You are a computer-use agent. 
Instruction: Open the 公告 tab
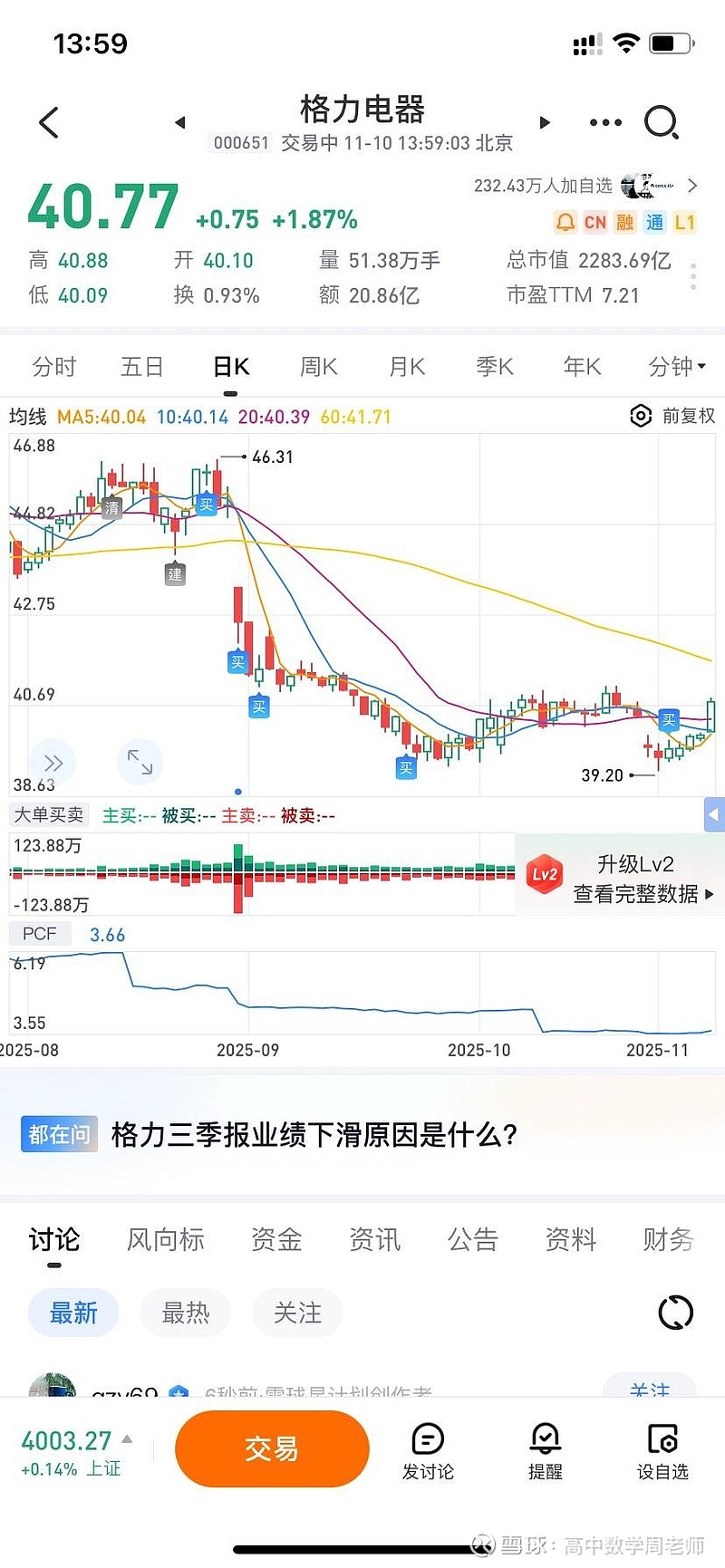coord(472,1239)
